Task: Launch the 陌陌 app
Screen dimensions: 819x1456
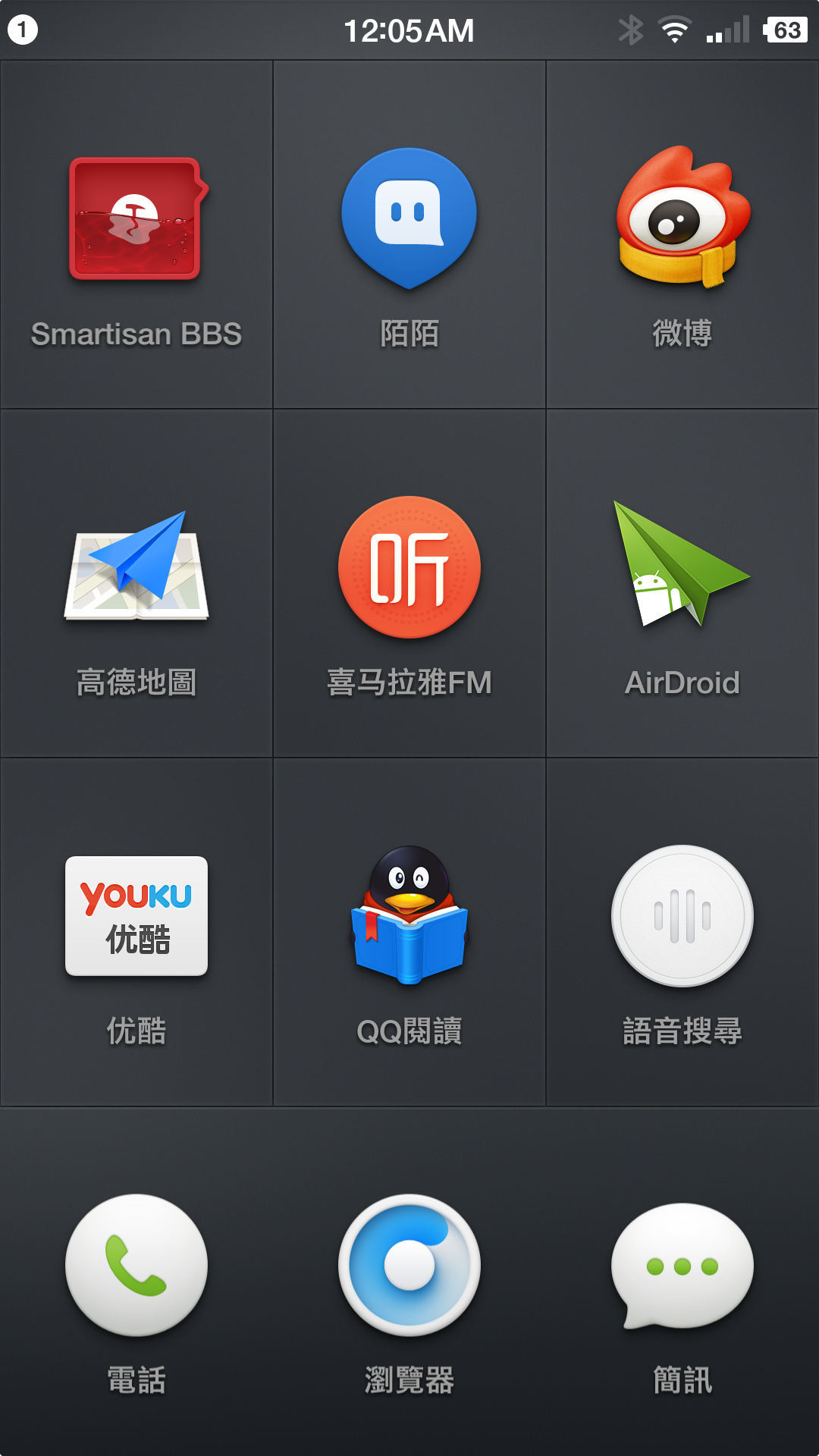Action: pyautogui.click(x=409, y=219)
